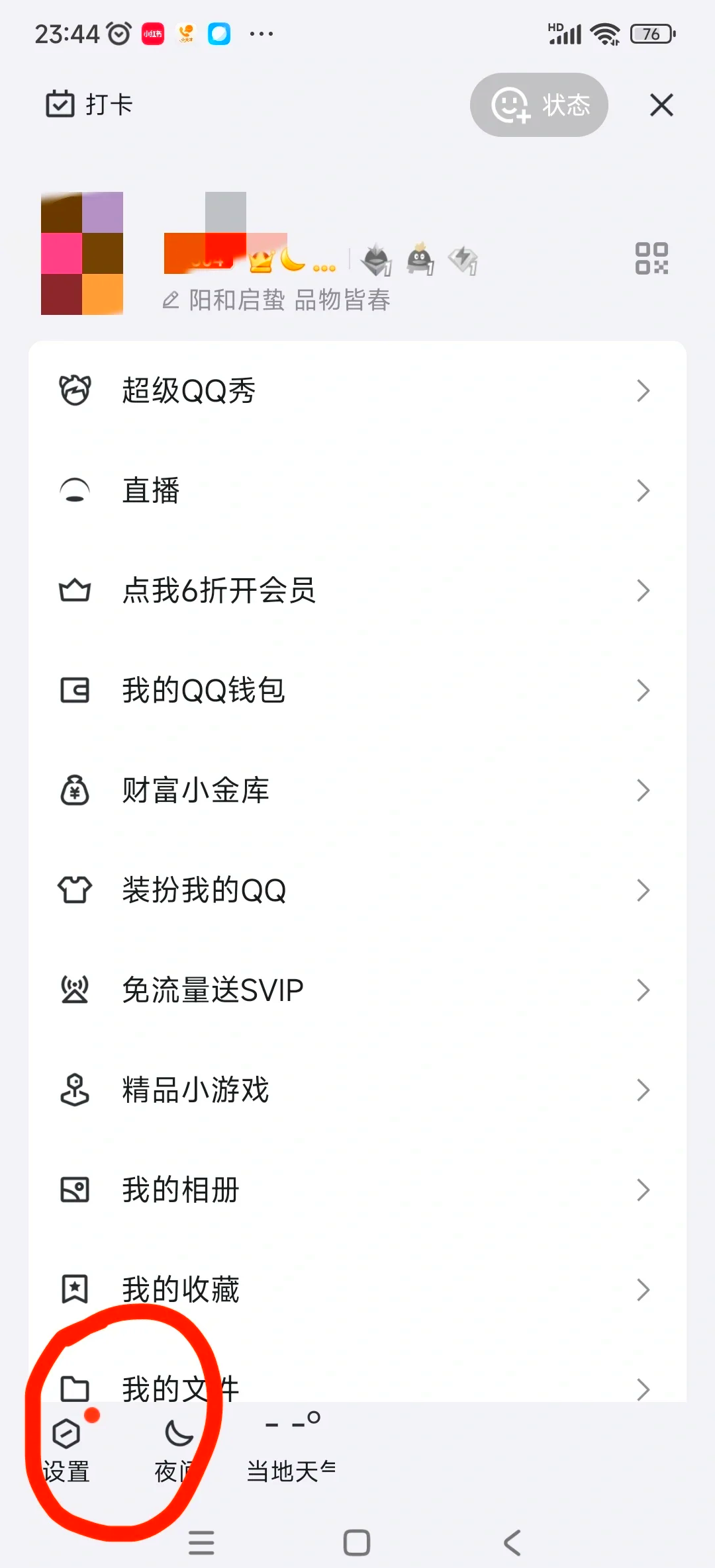Toggle 夜间 night mode

pos(177,1450)
